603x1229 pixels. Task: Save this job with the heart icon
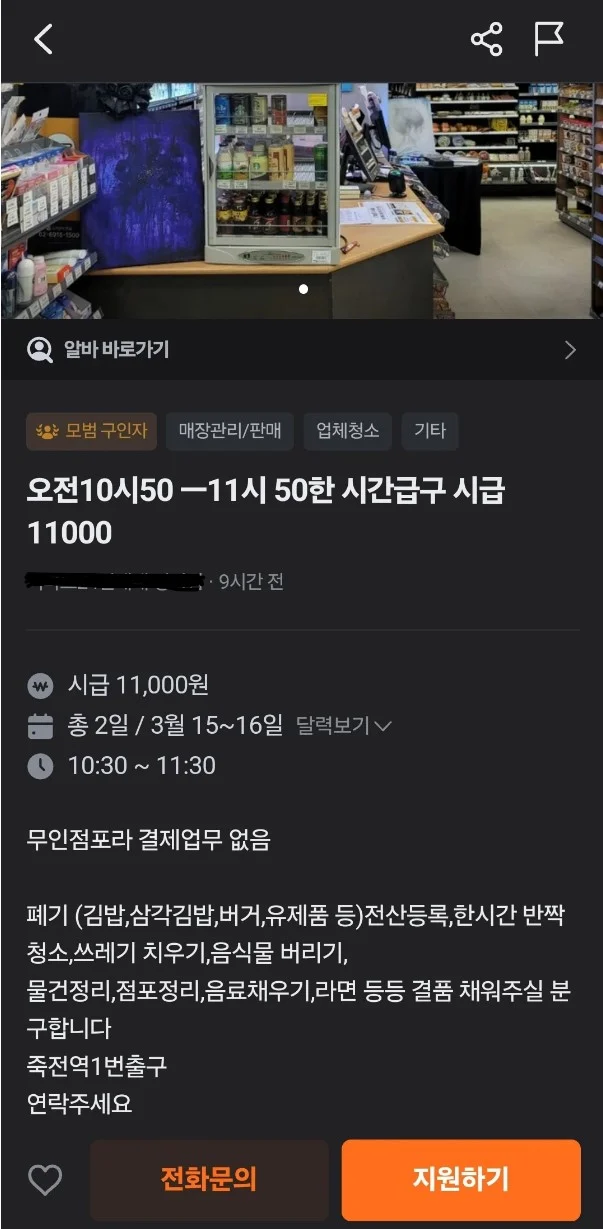(x=45, y=1180)
